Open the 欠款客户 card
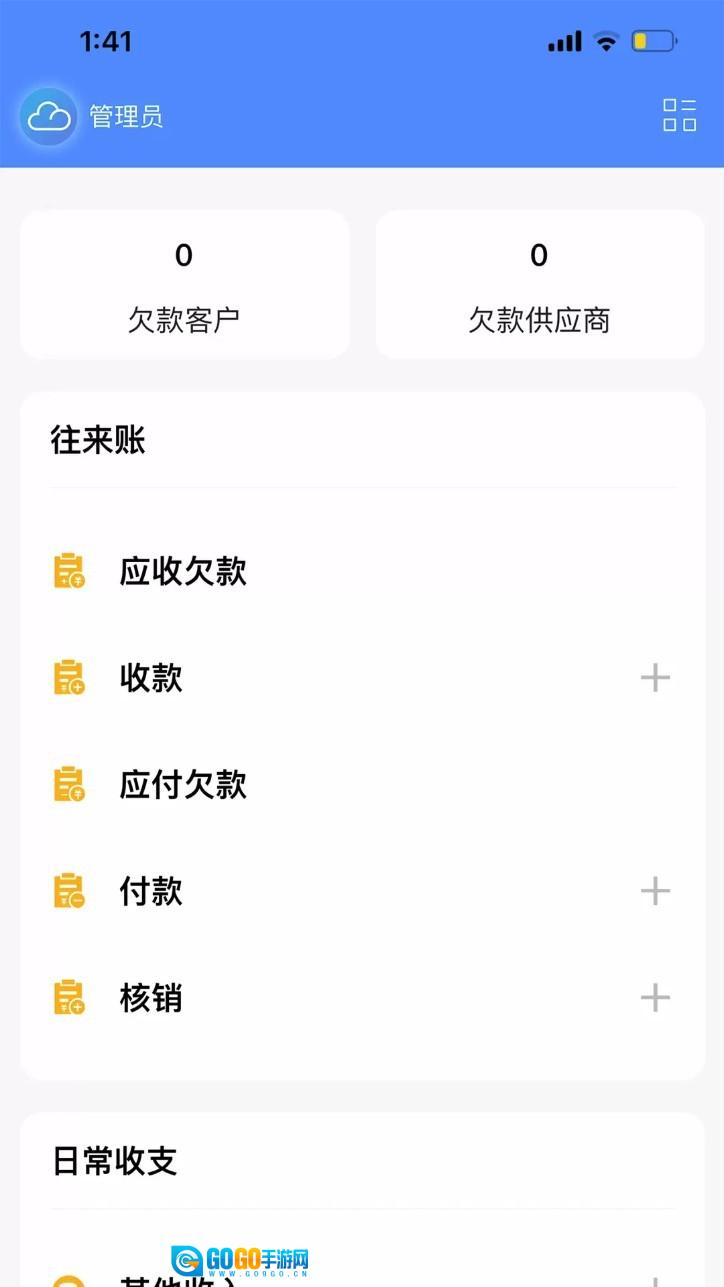Image resolution: width=724 pixels, height=1287 pixels. point(184,284)
